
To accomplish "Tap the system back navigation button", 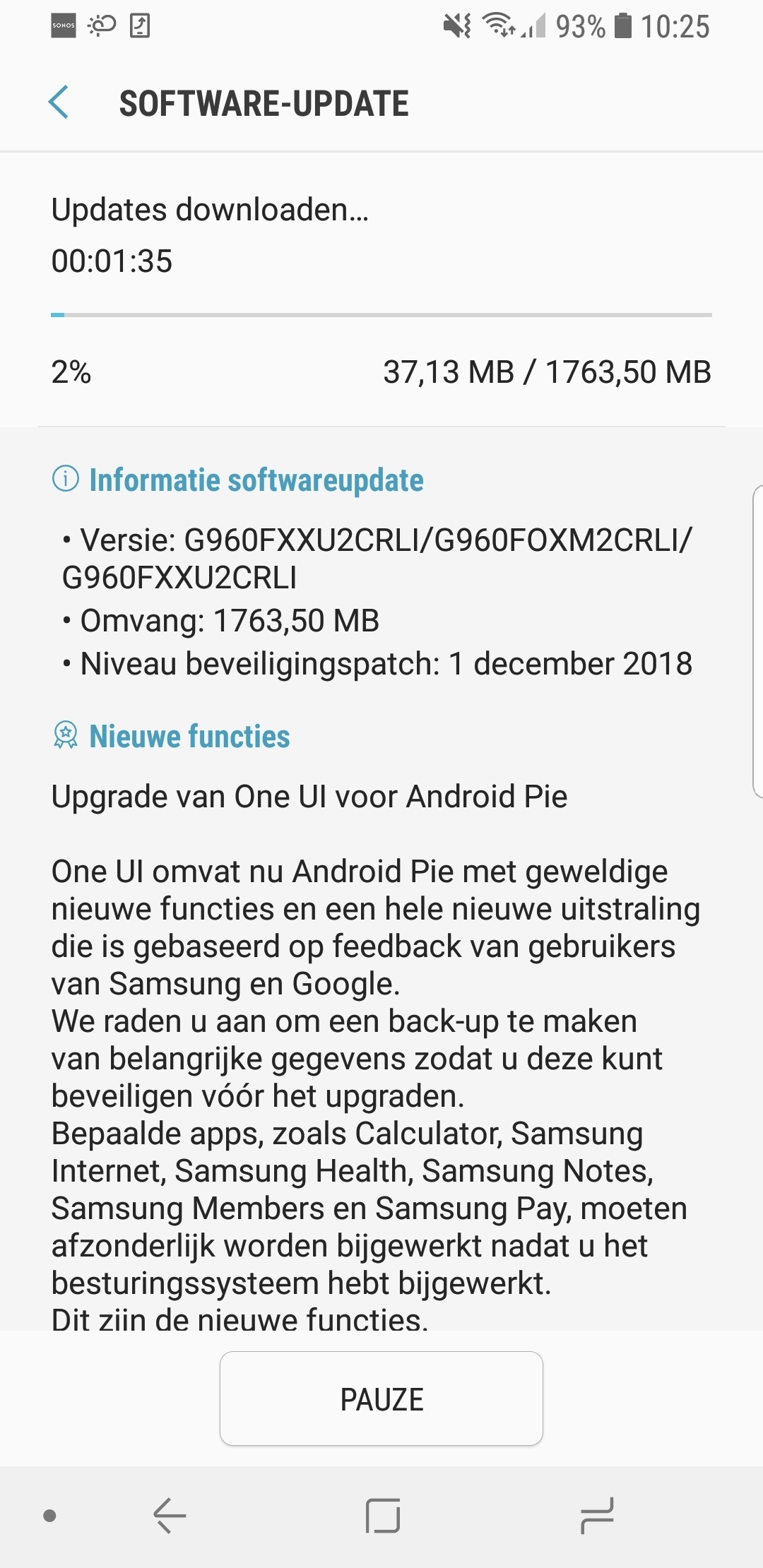I will (170, 1516).
